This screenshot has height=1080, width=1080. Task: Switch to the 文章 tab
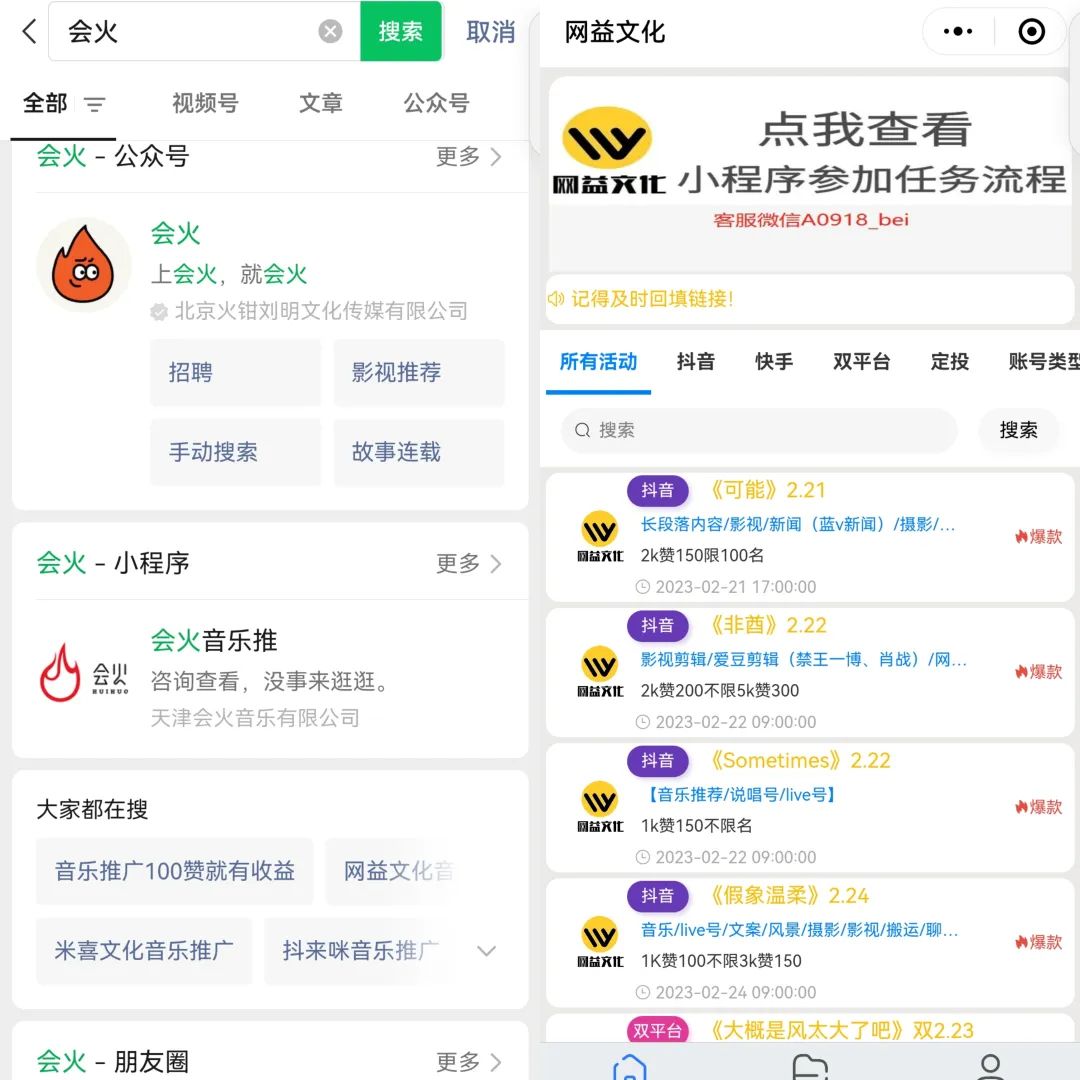321,103
